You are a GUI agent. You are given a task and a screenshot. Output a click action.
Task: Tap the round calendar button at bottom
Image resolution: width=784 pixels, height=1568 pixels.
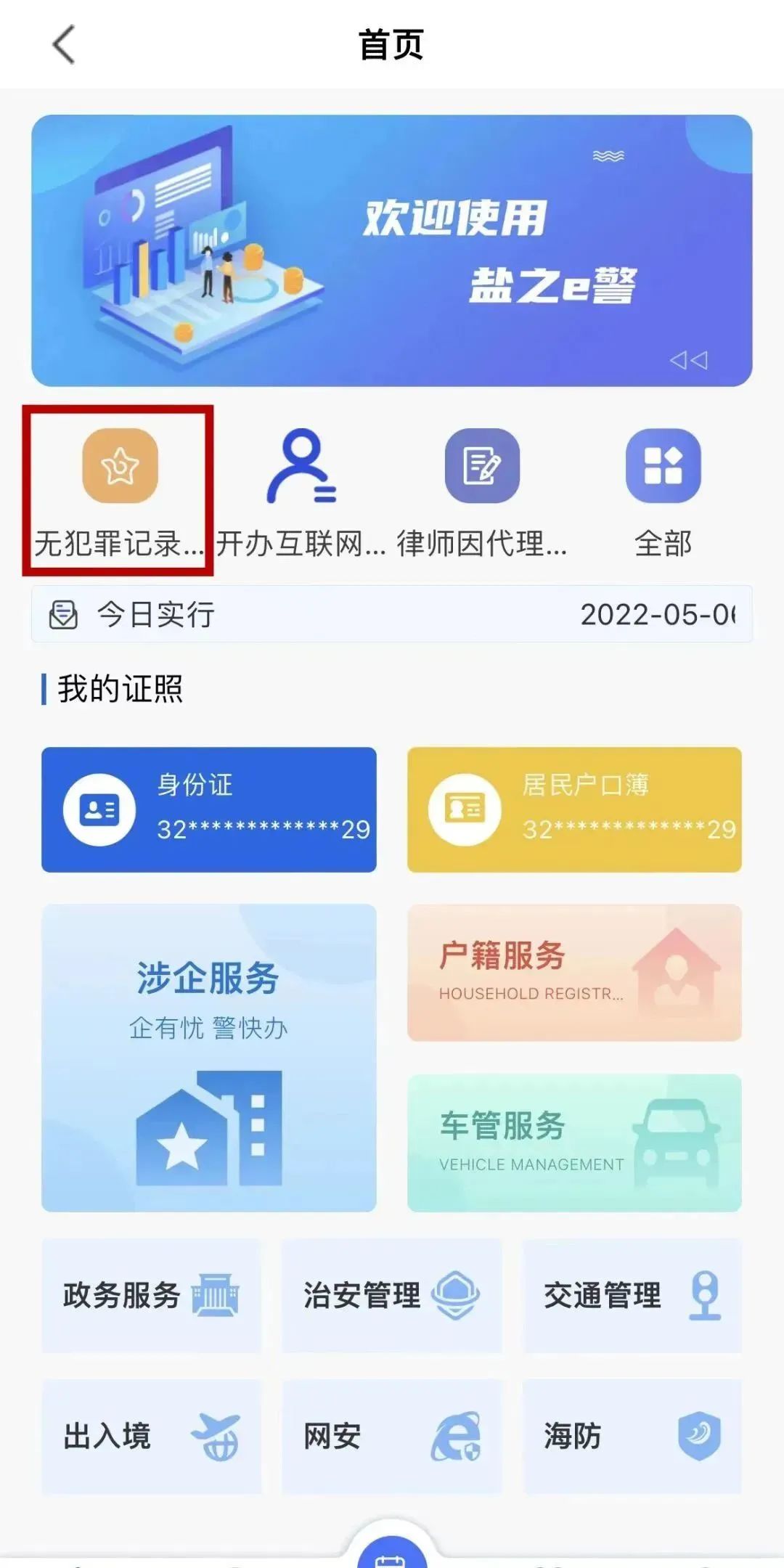391,1552
